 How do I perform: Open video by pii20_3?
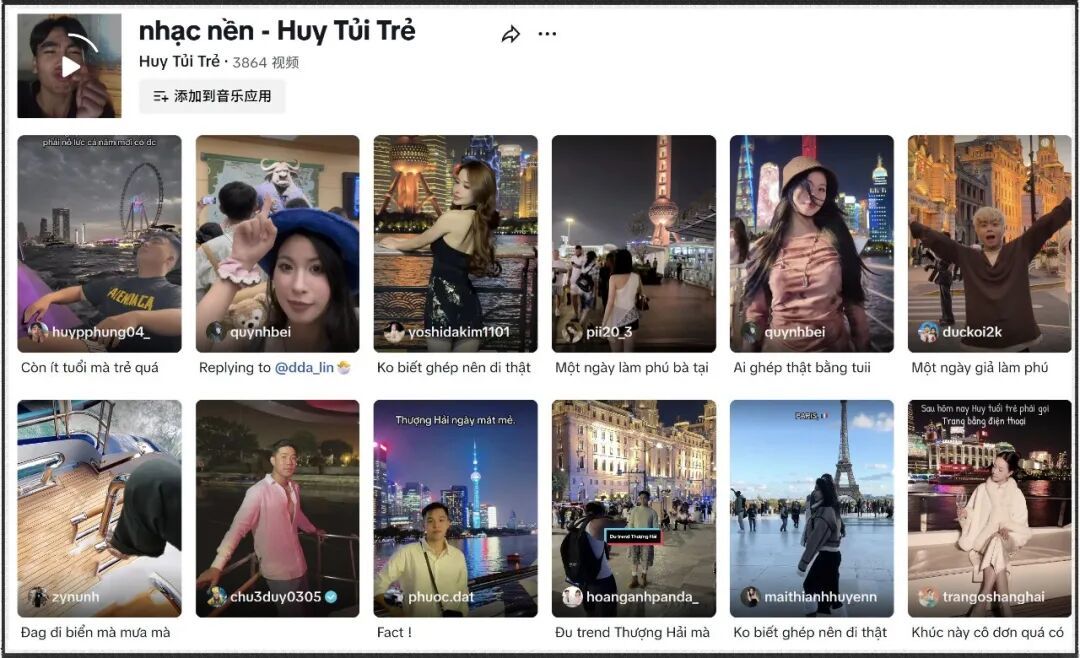633,243
